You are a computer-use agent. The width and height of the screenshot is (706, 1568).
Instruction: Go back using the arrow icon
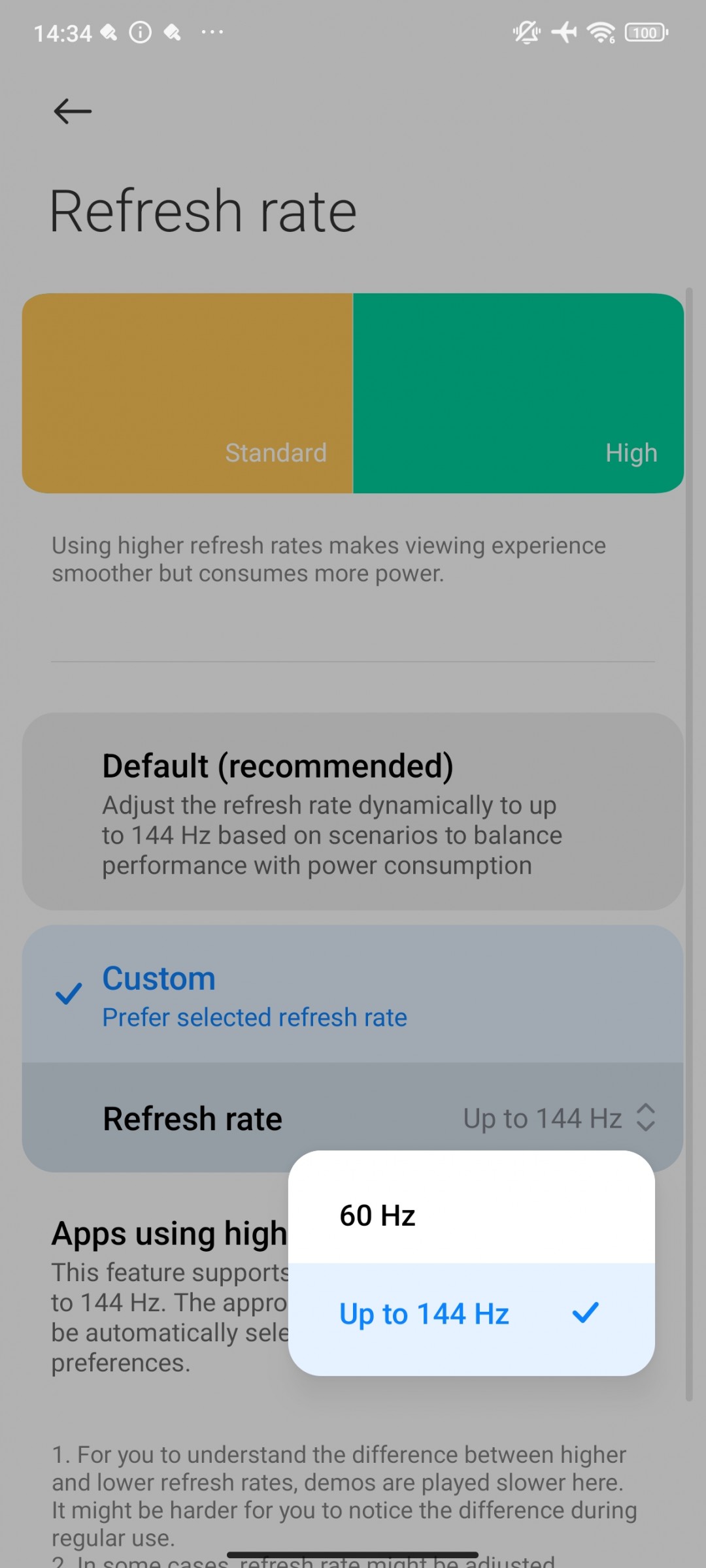[73, 111]
